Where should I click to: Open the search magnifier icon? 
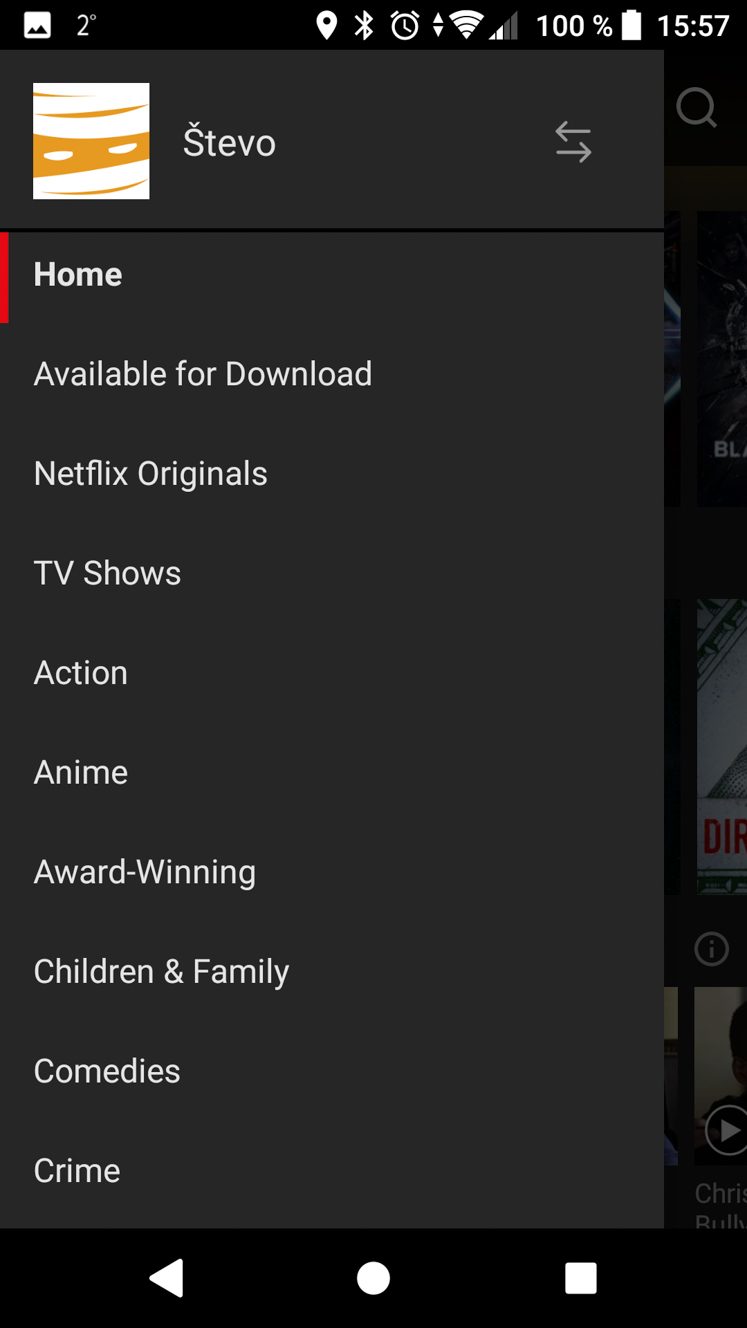(x=697, y=108)
